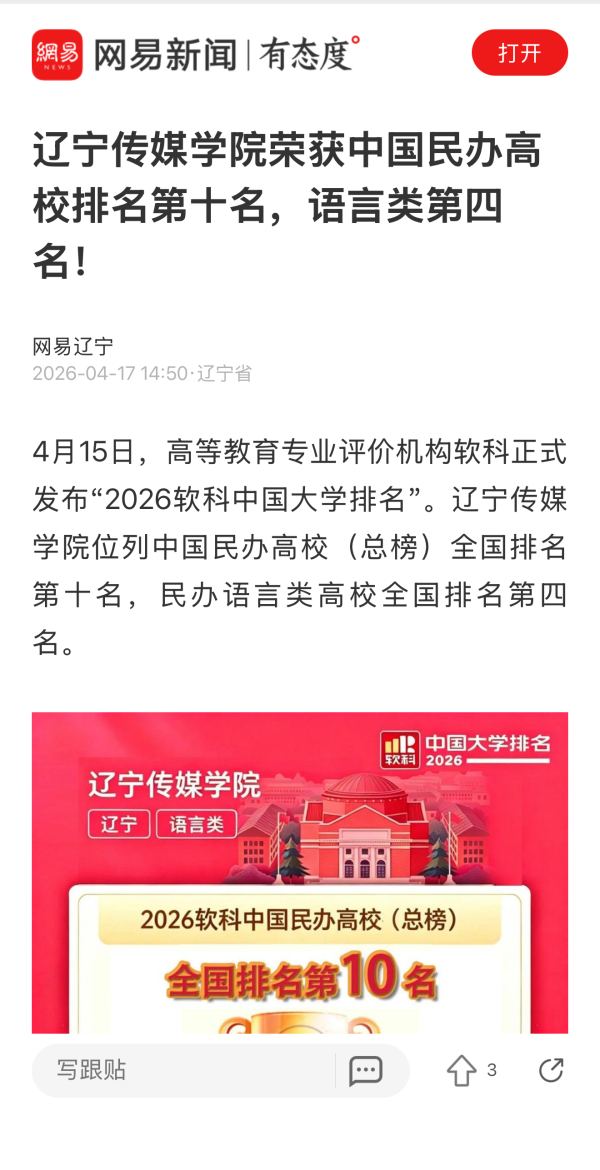The width and height of the screenshot is (600, 1170).
Task: Open the 辽宁传媒学院 ranking image
Action: [x=300, y=870]
